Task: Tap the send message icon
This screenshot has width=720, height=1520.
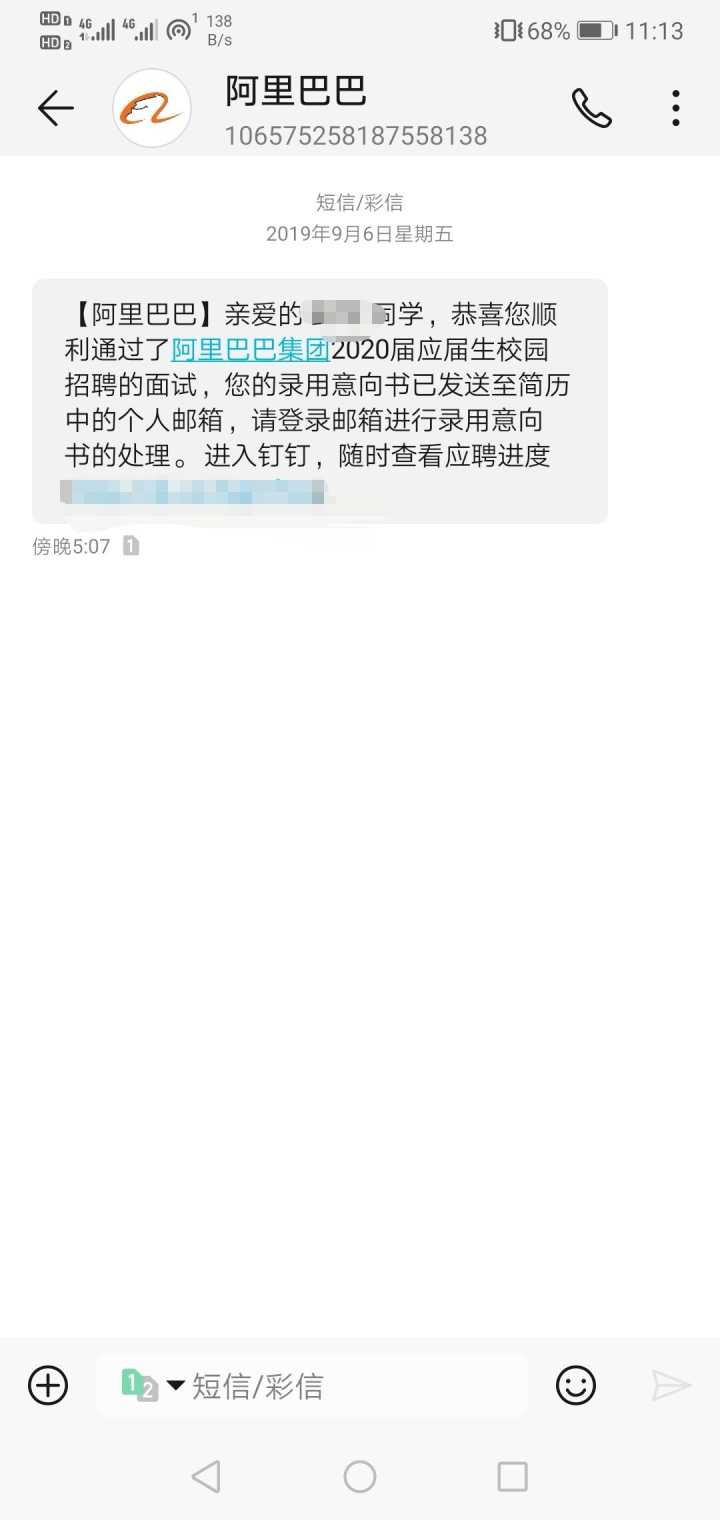Action: click(670, 1385)
